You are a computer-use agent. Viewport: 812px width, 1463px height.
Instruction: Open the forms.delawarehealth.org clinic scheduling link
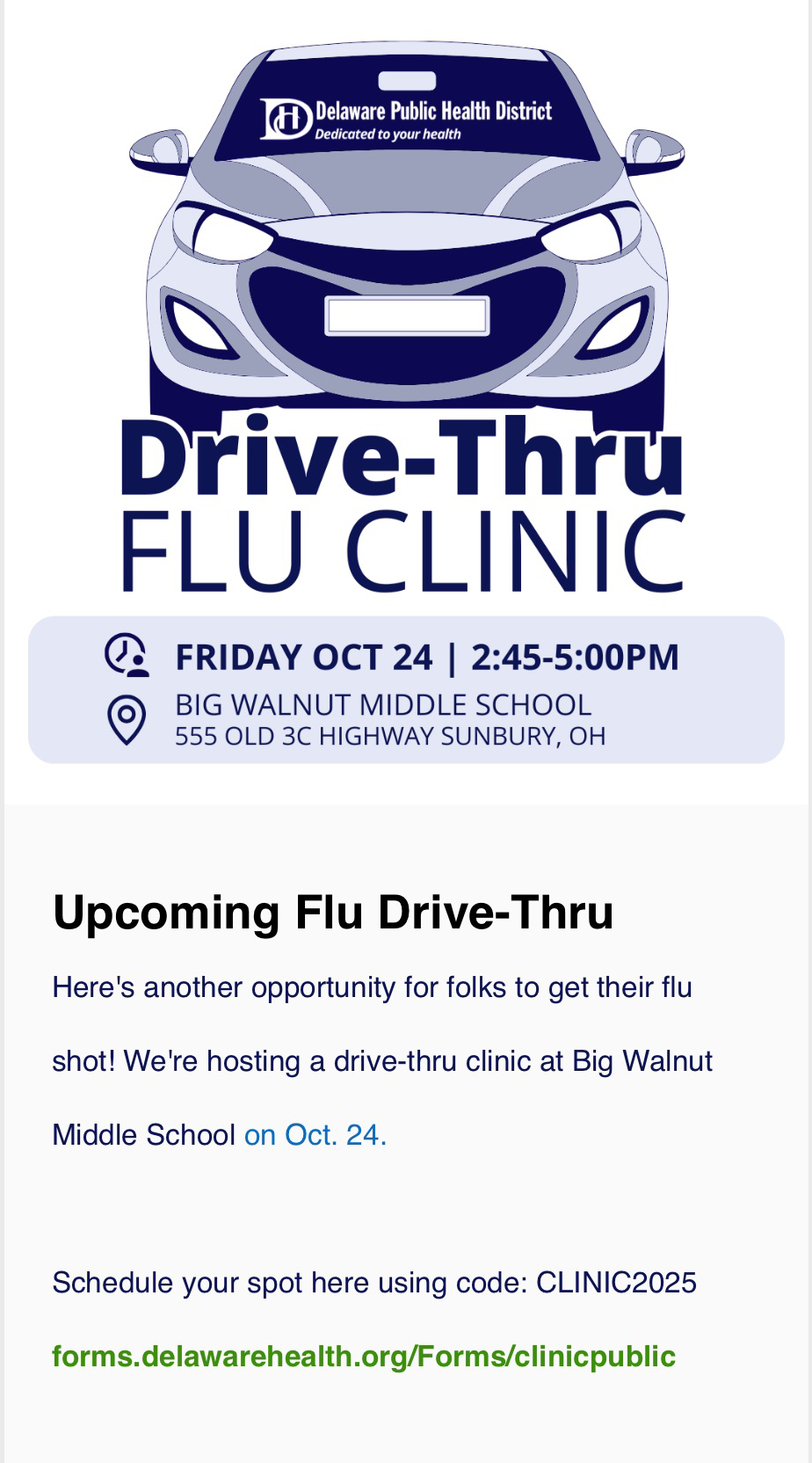point(364,1357)
